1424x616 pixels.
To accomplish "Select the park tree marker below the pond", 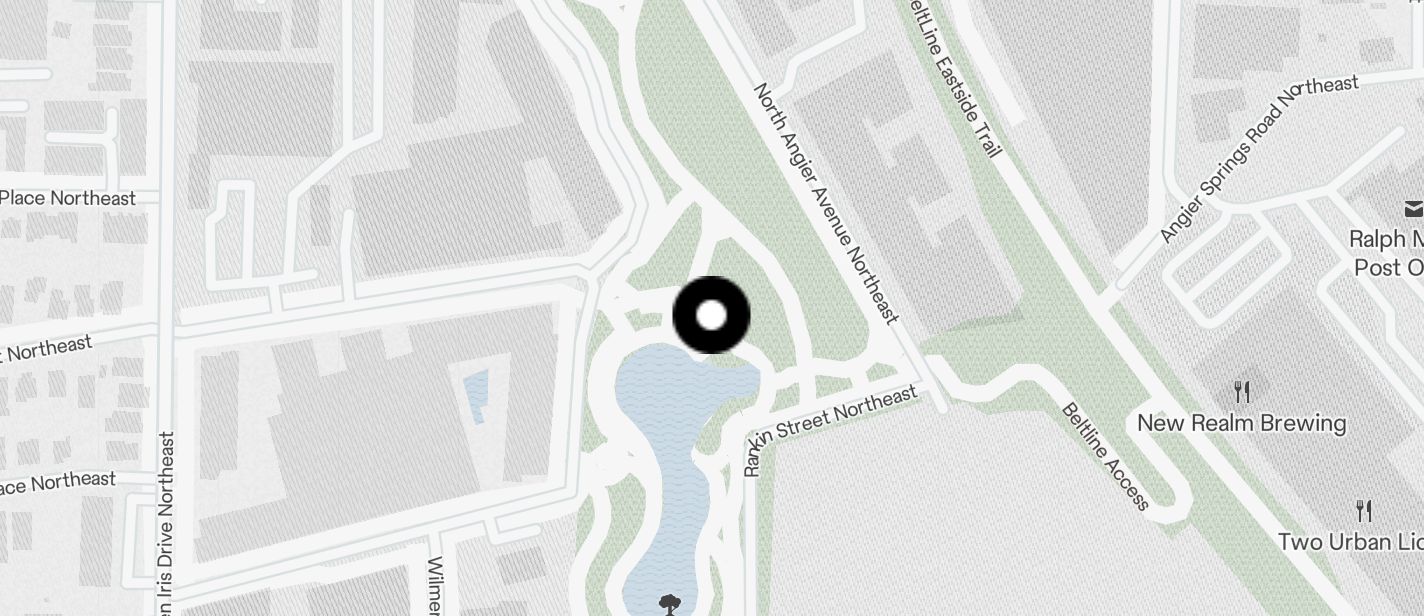I will point(669,603).
